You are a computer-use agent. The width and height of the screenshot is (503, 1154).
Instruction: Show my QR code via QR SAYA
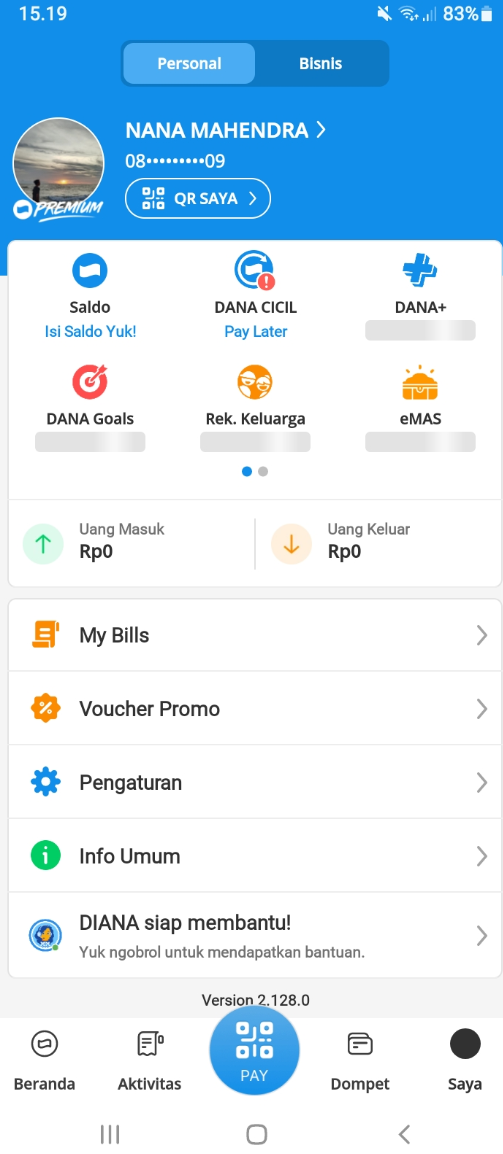coord(198,199)
